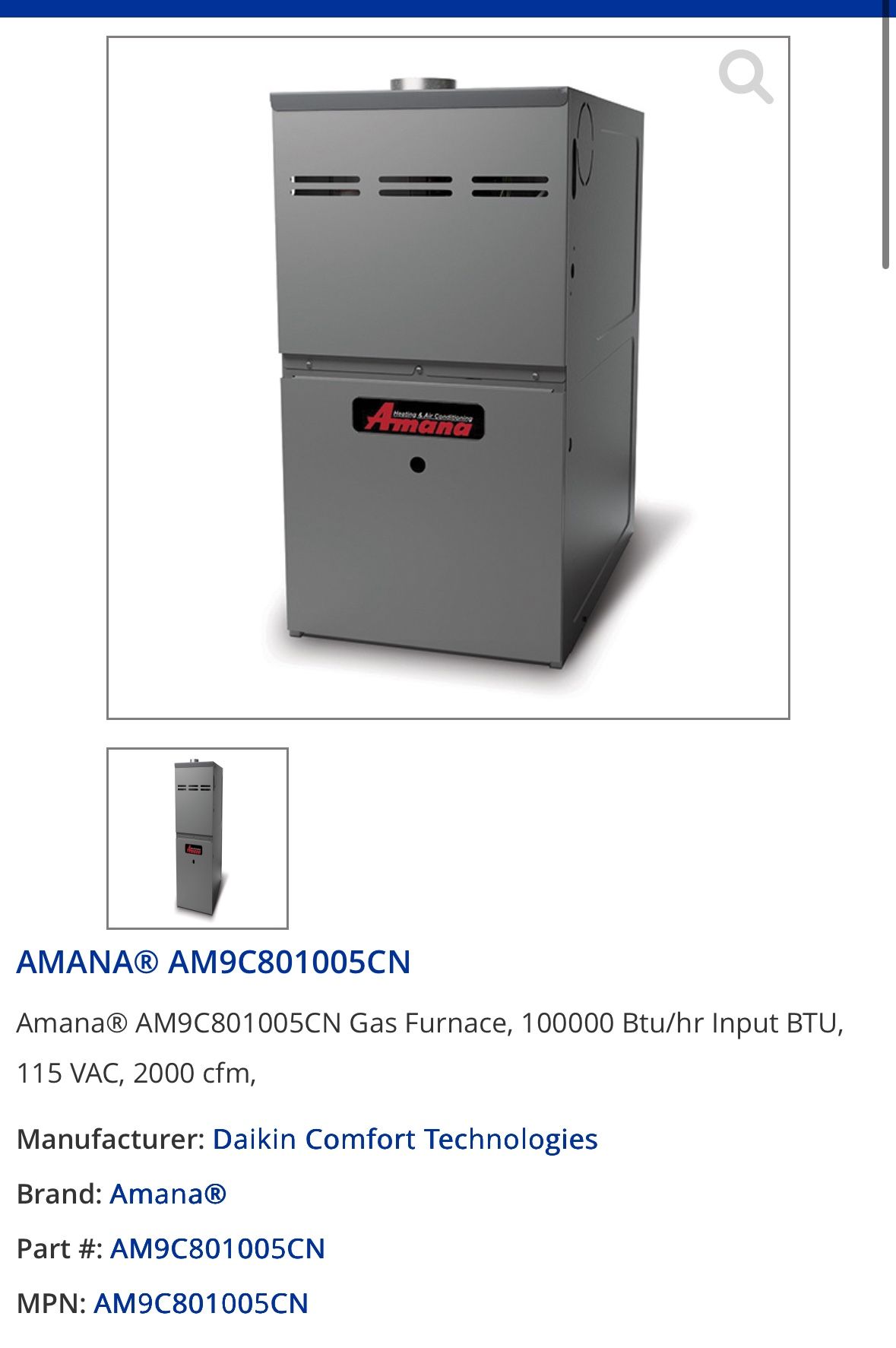Open the main furnace product image
This screenshot has height=1348, width=896.
point(448,378)
